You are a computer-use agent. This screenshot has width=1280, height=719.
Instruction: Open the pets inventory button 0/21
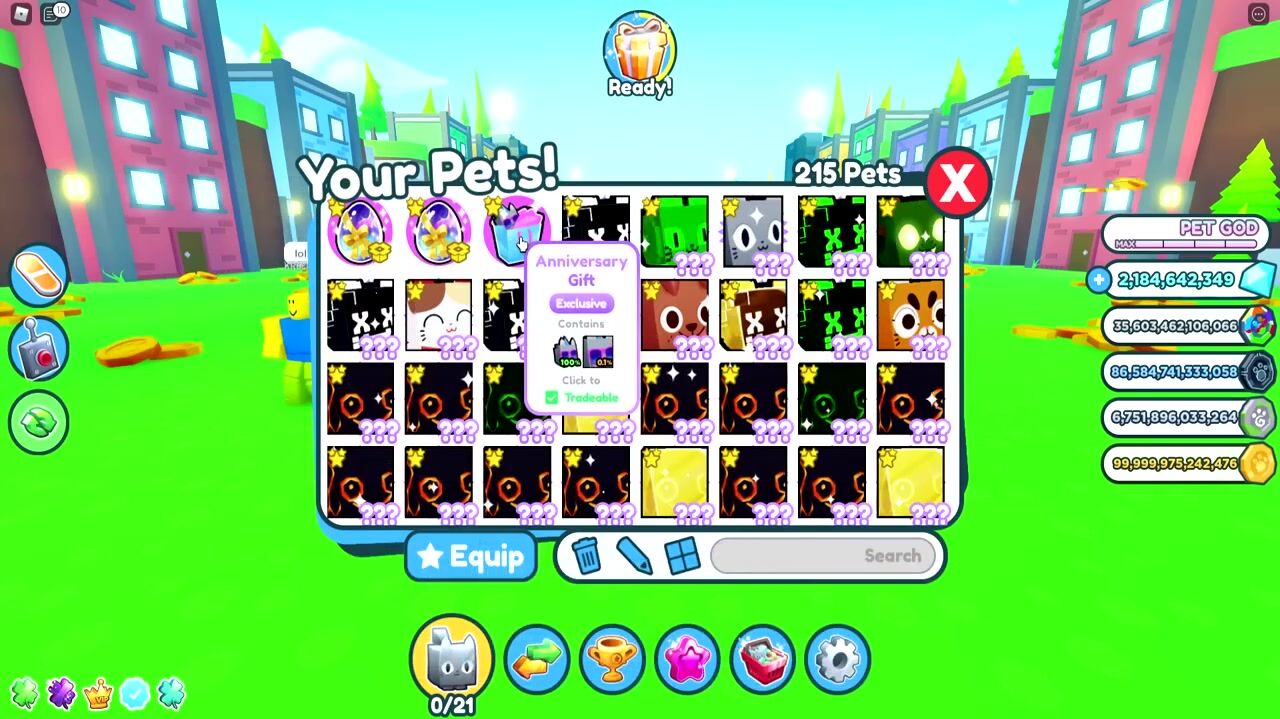click(452, 661)
